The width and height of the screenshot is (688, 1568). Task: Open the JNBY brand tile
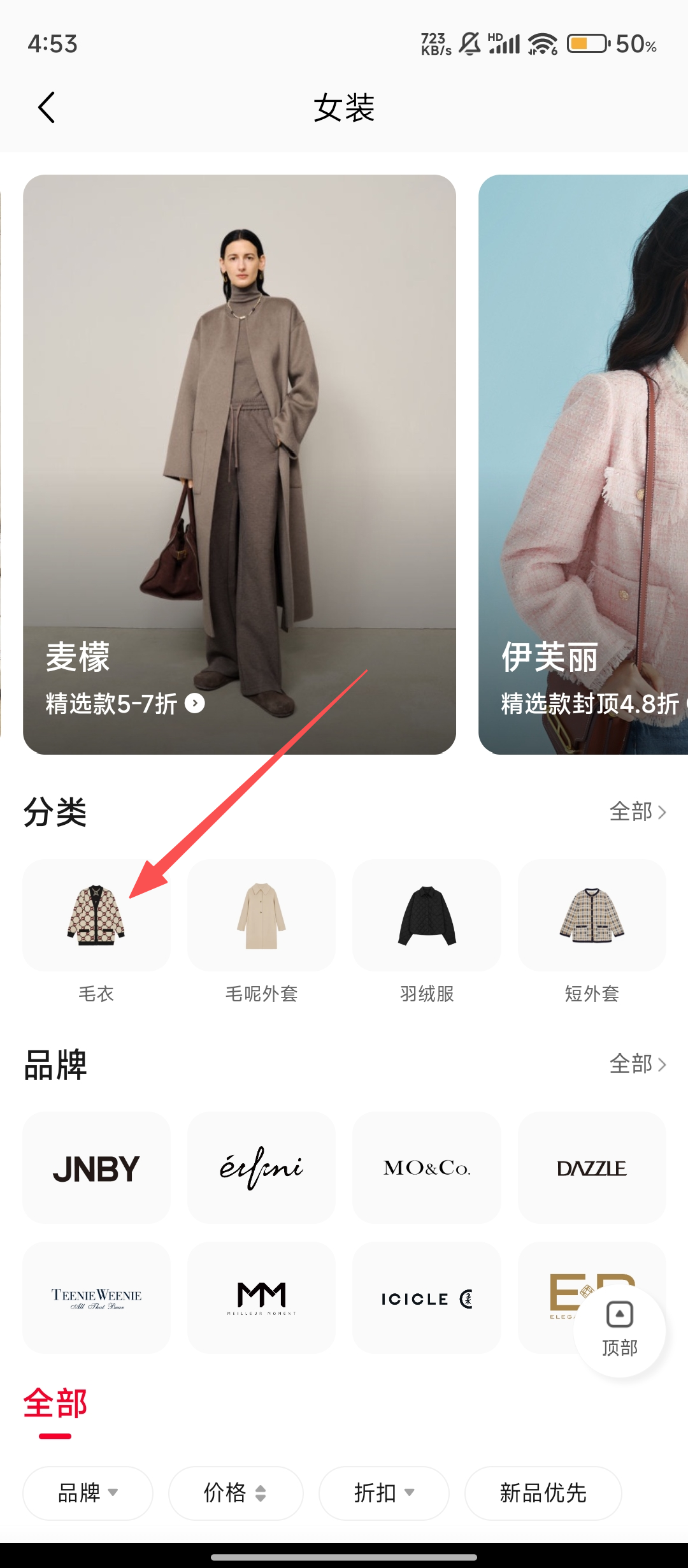(x=96, y=1168)
